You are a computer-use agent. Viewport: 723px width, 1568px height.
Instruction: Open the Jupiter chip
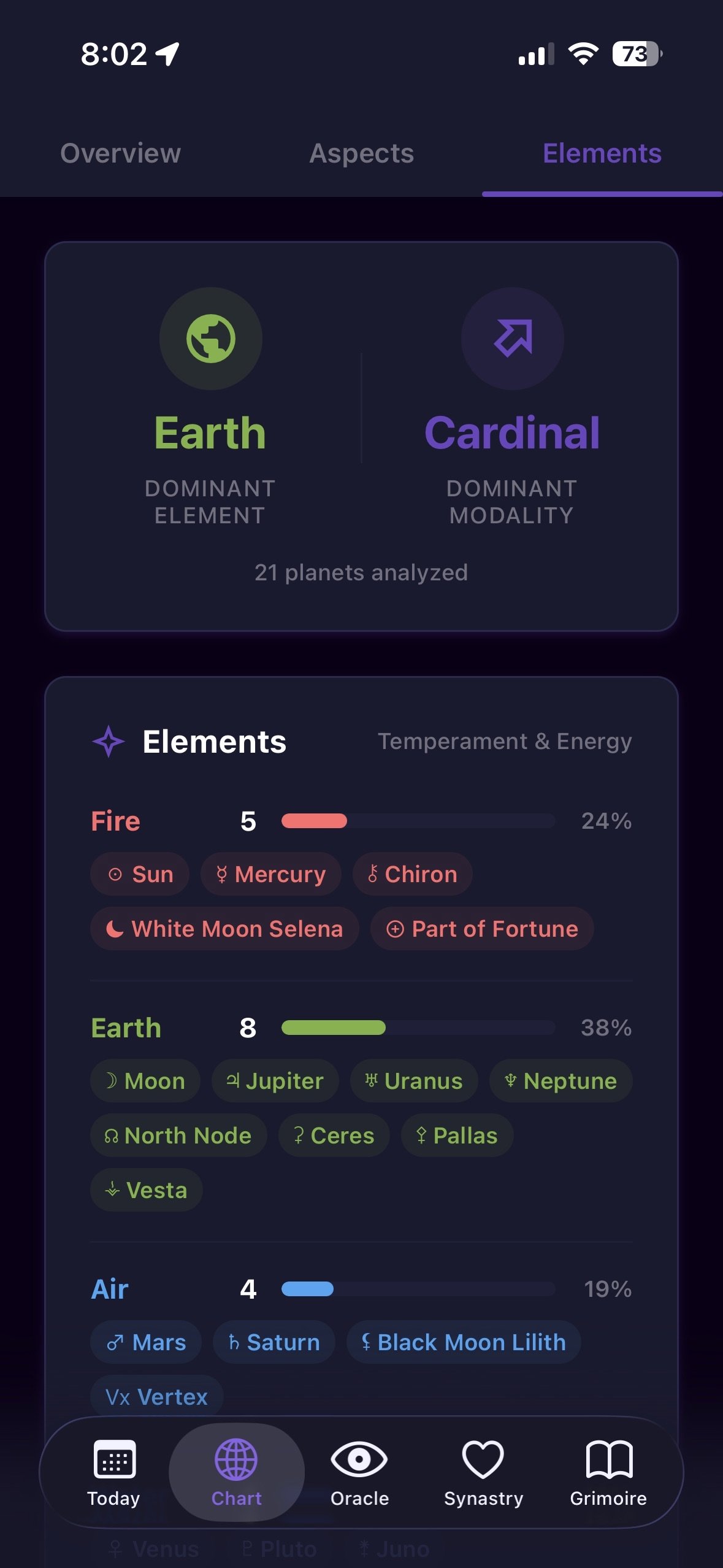[275, 1081]
